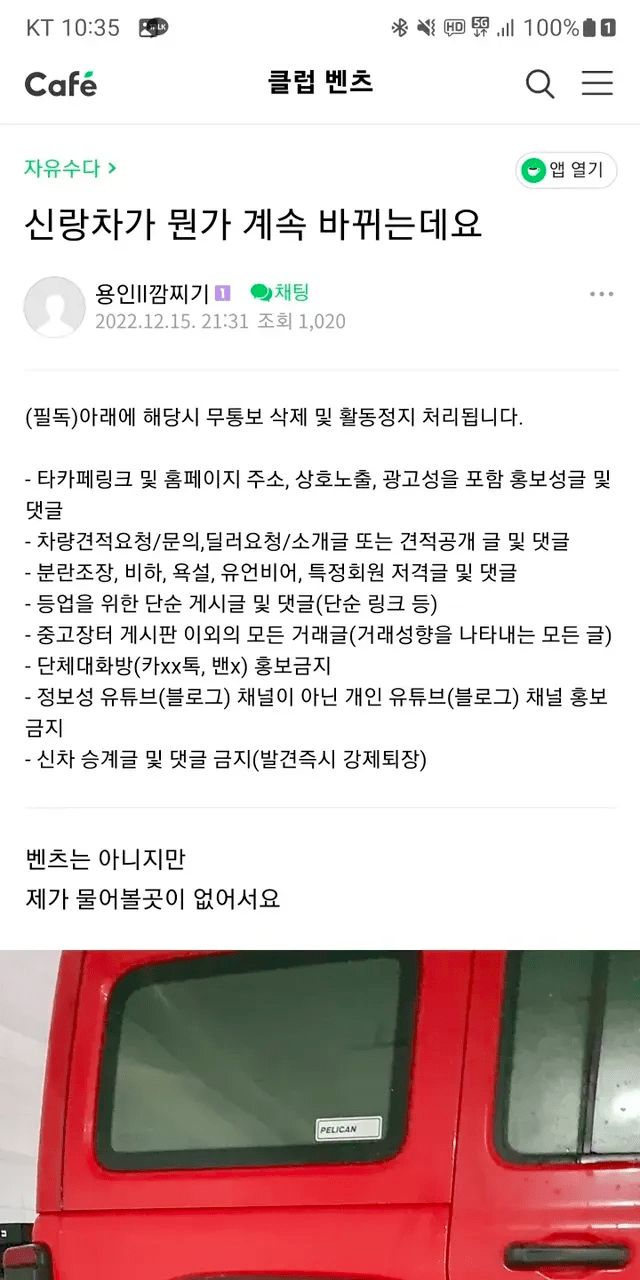Viewport: 640px width, 1280px height.
Task: Start a 채팅 with the author
Action: pyautogui.click(x=280, y=292)
